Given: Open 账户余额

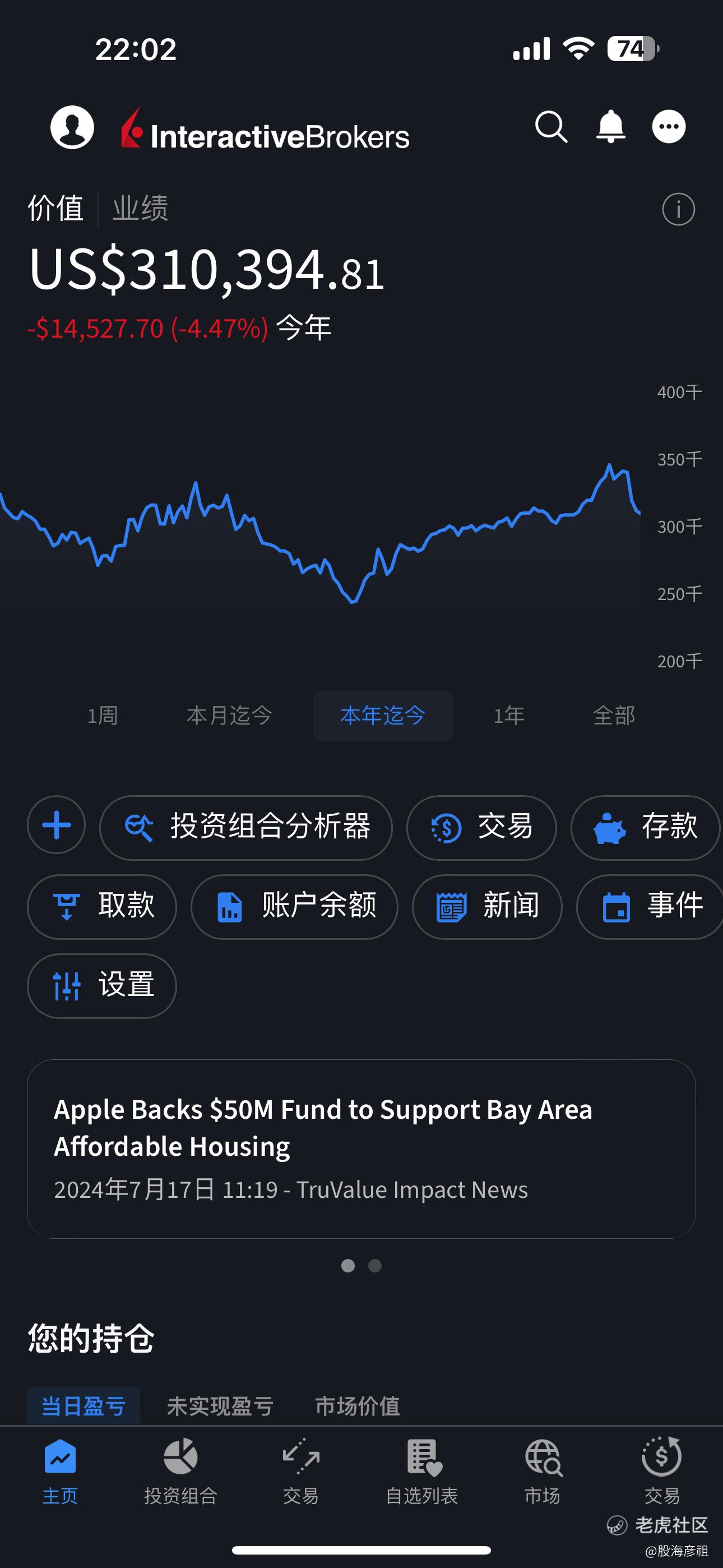Looking at the screenshot, I should click(295, 907).
